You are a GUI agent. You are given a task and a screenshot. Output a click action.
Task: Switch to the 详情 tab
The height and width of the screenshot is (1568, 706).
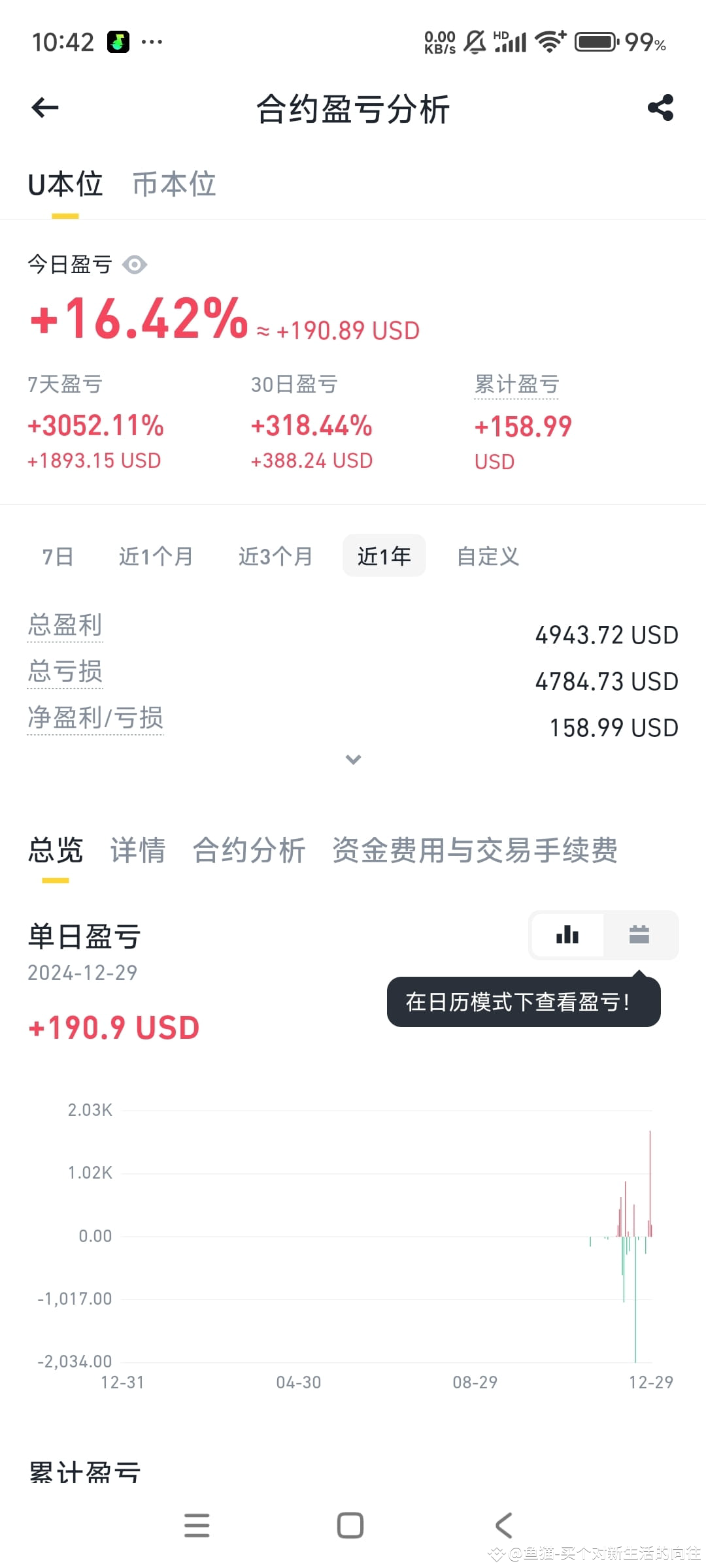click(x=137, y=850)
